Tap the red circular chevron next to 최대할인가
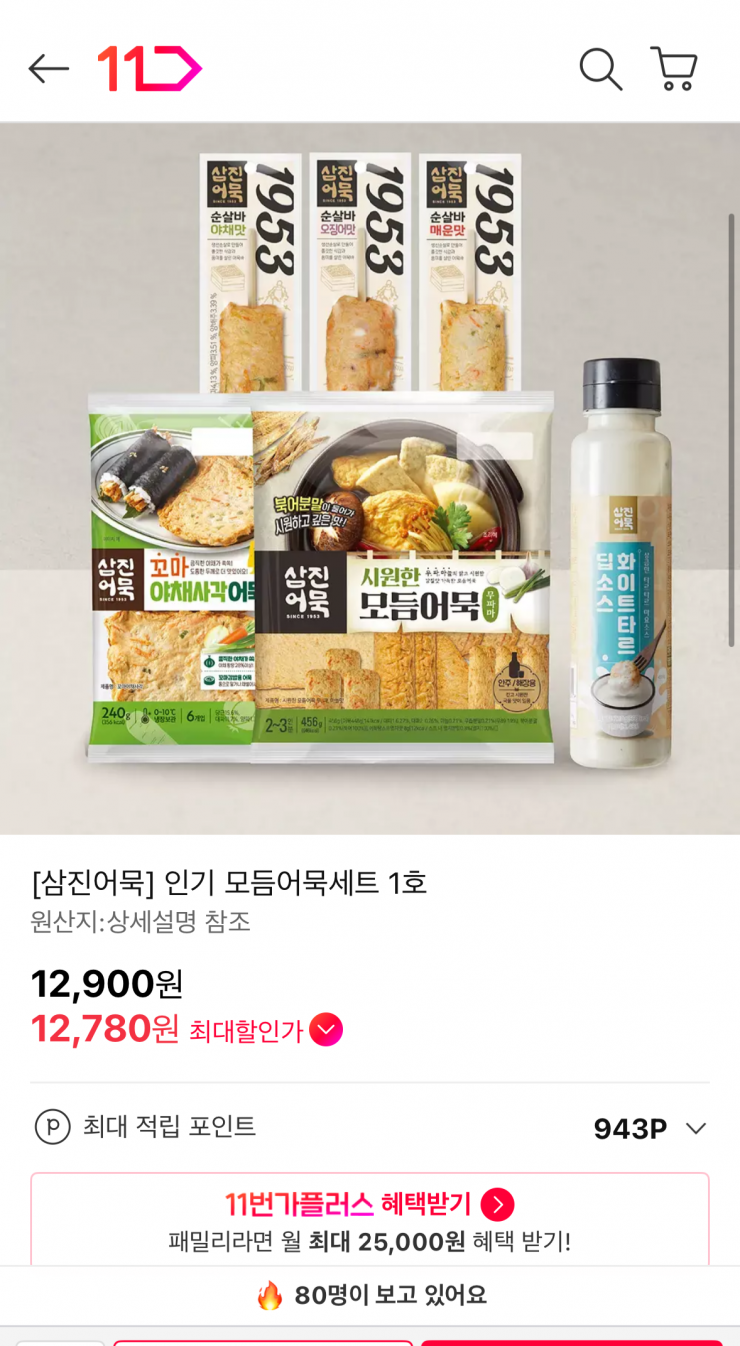This screenshot has width=740, height=1346. 326,1028
